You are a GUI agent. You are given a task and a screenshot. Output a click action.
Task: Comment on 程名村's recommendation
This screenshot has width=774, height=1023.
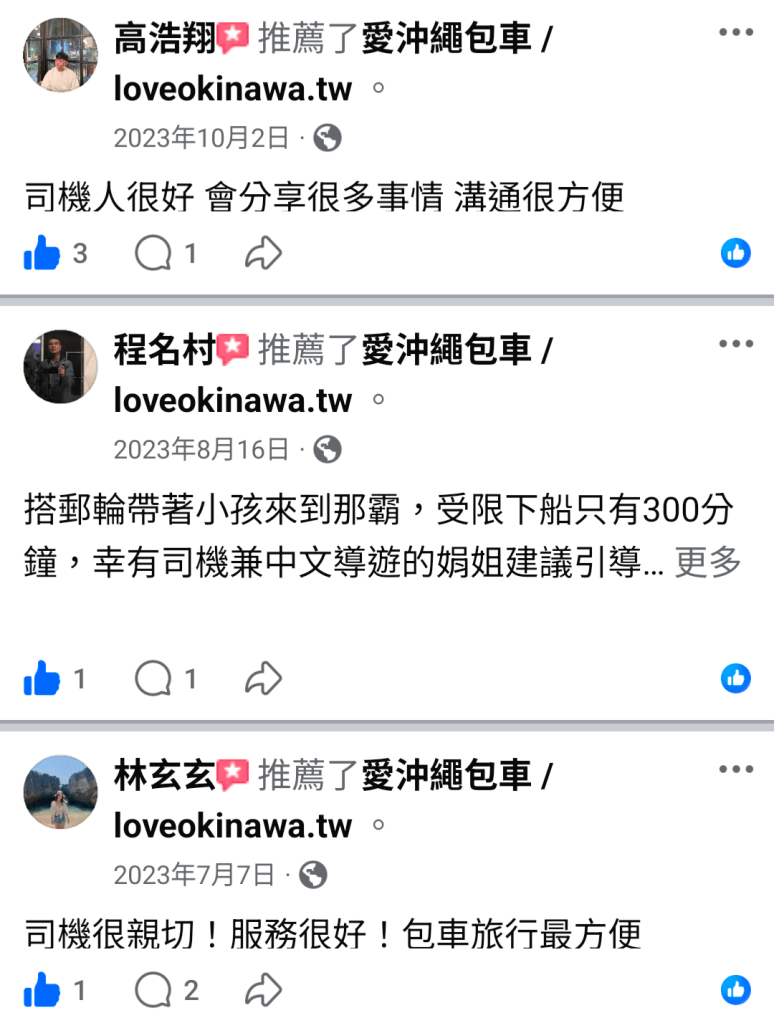pyautogui.click(x=153, y=681)
